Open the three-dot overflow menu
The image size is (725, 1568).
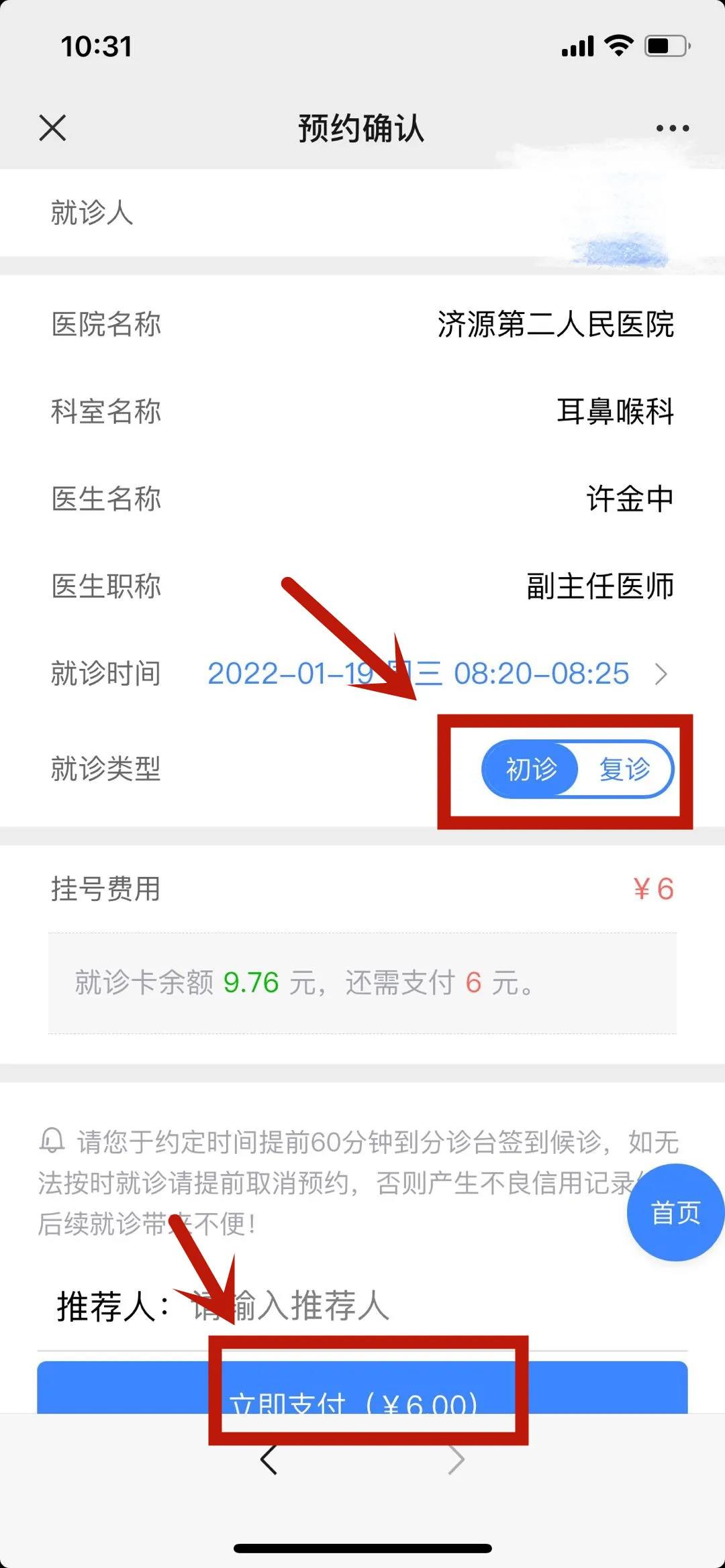[672, 128]
